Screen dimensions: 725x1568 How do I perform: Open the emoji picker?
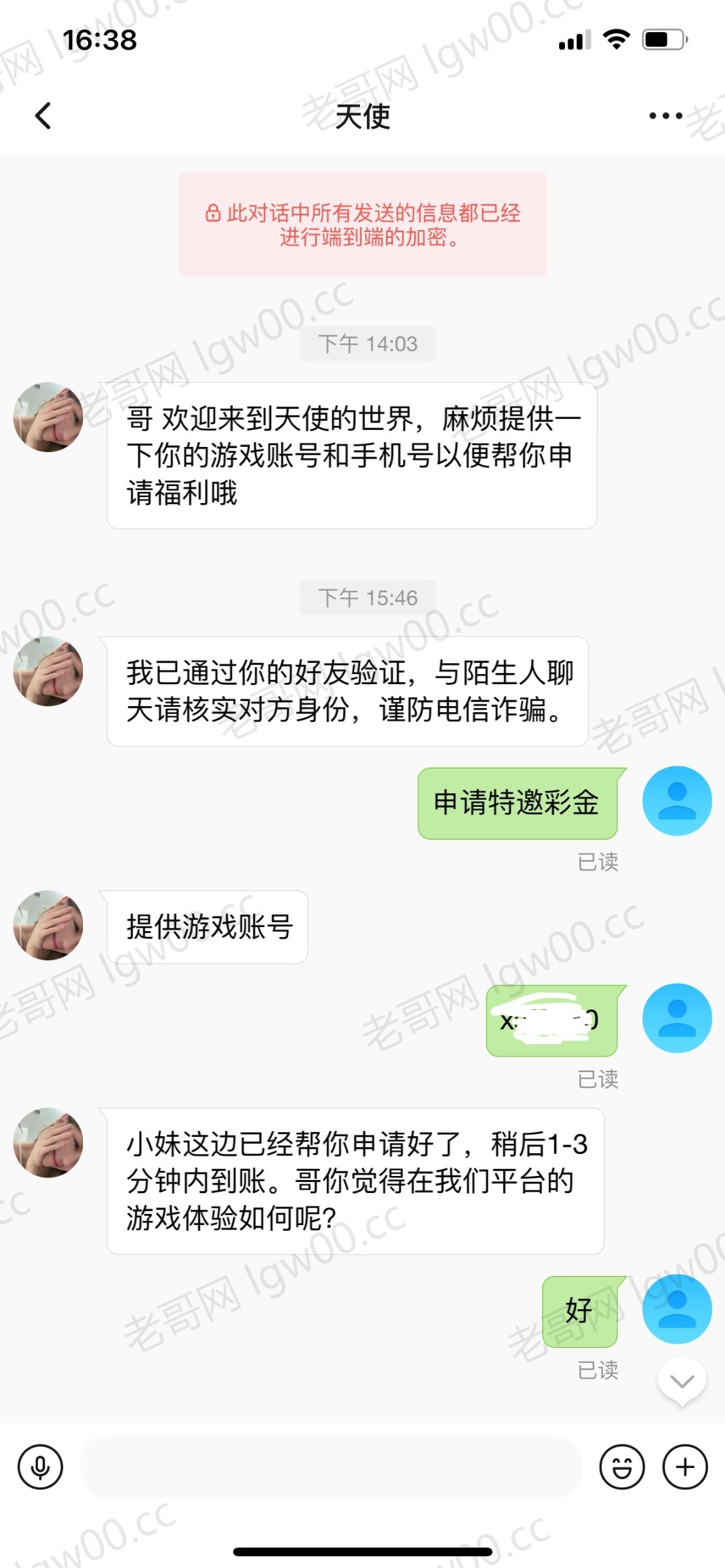[621, 1467]
